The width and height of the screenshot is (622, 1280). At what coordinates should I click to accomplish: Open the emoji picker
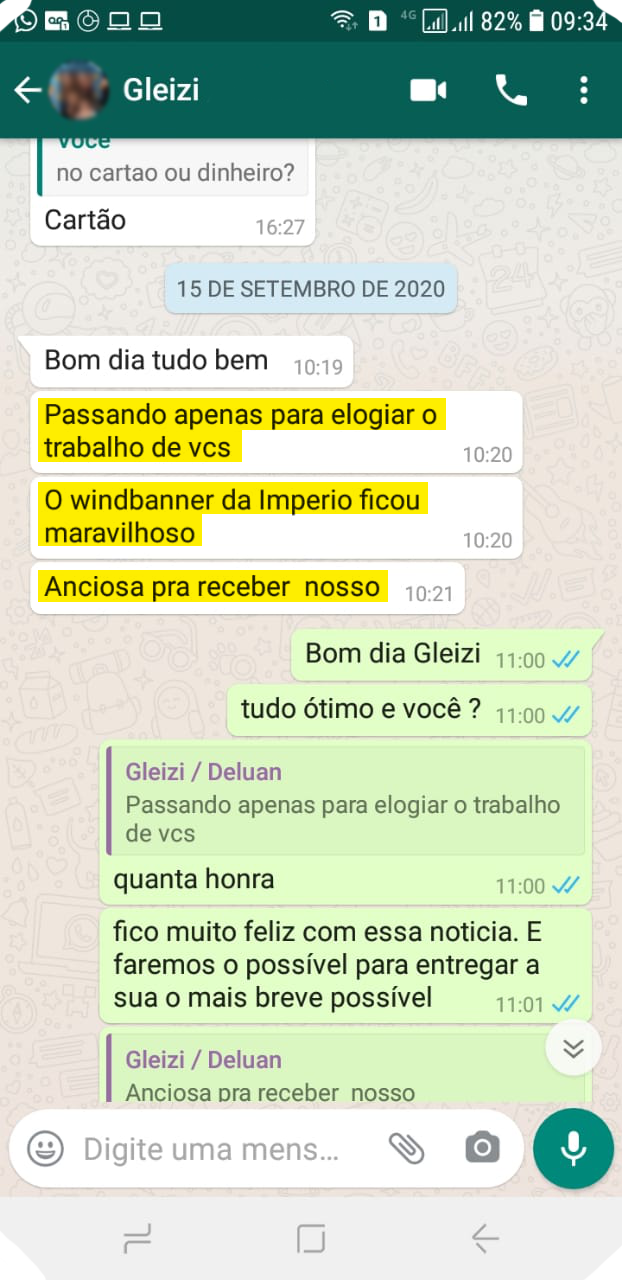click(x=45, y=1149)
